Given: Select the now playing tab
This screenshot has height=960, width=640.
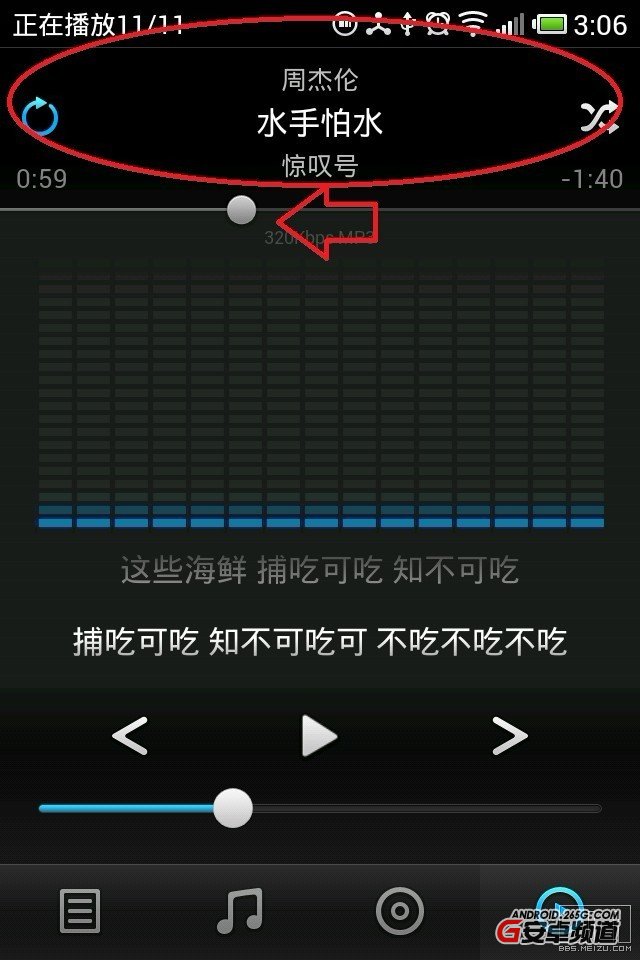Looking at the screenshot, I should point(558,905).
